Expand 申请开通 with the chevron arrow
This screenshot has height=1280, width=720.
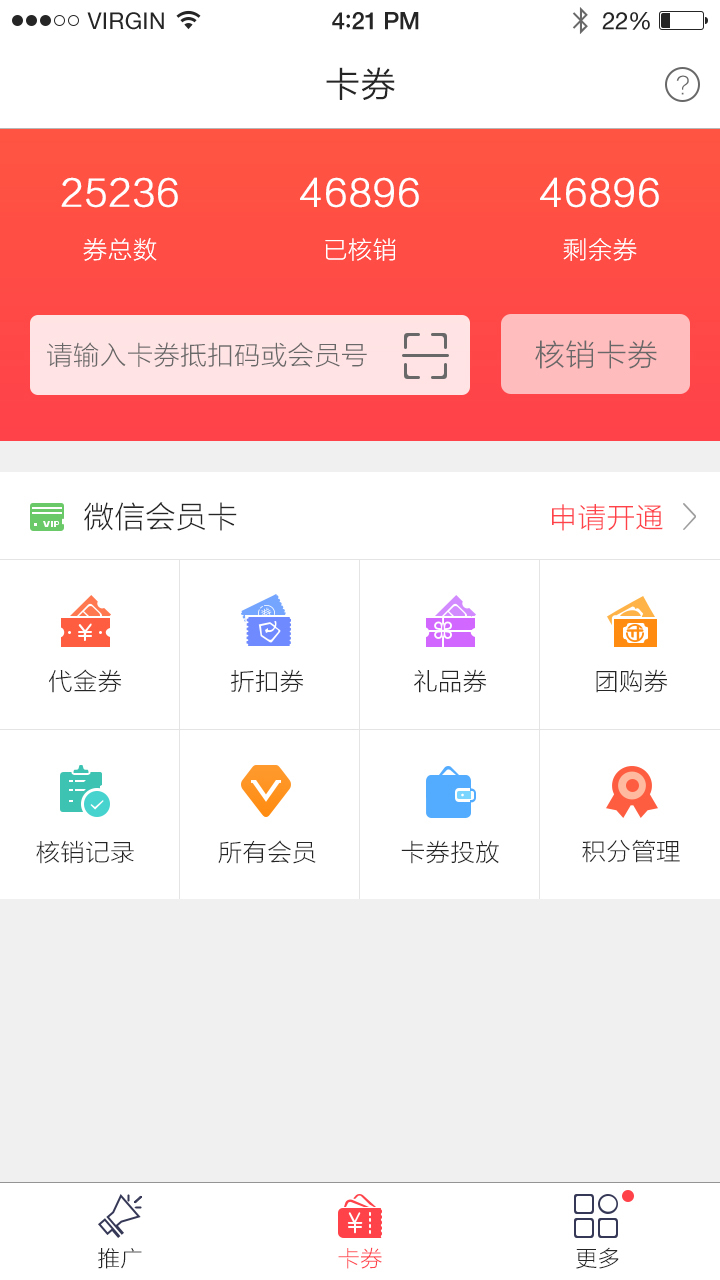click(688, 517)
